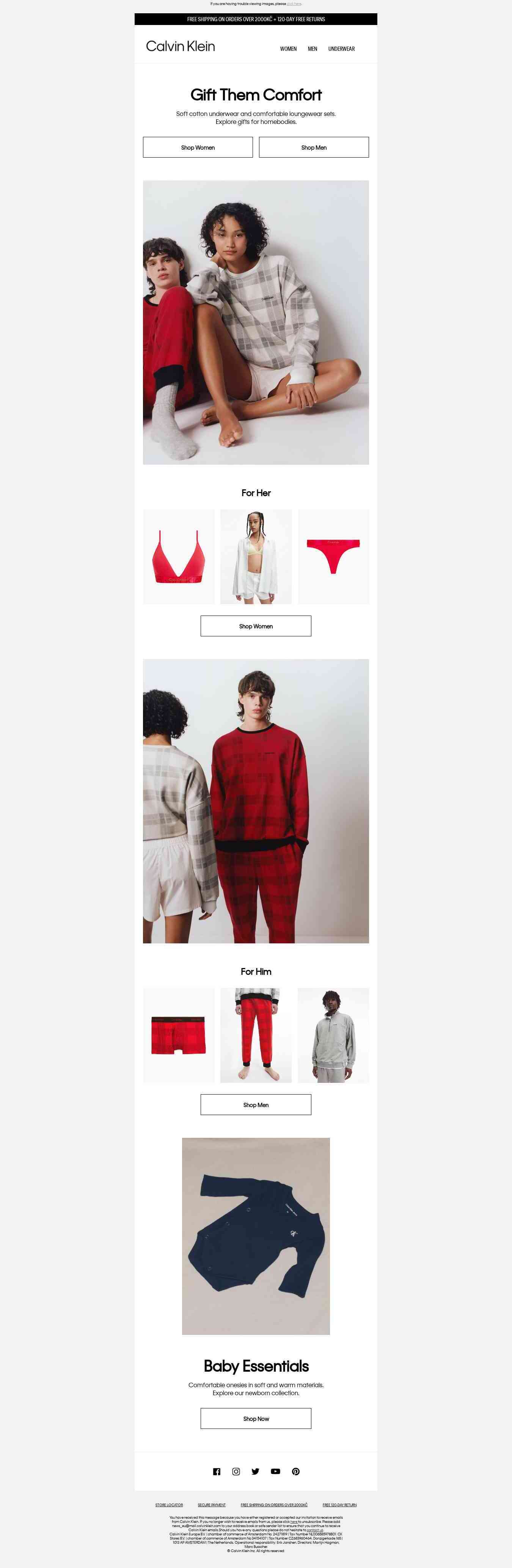Viewport: 512px width, 1568px height.
Task: Tap Shop Women under For Her products
Action: point(256,626)
